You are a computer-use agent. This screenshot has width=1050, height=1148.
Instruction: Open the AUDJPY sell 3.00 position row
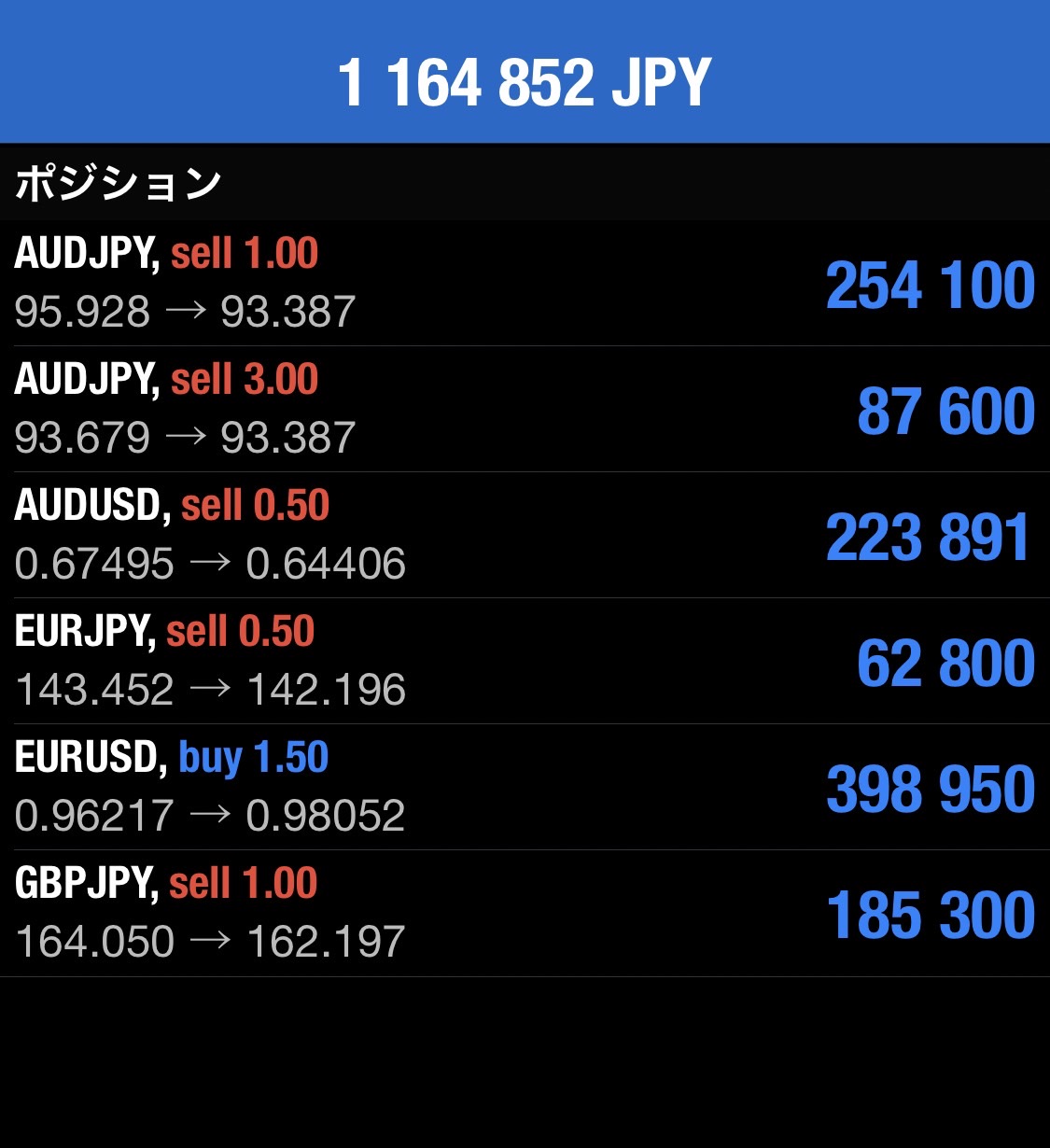click(x=525, y=409)
